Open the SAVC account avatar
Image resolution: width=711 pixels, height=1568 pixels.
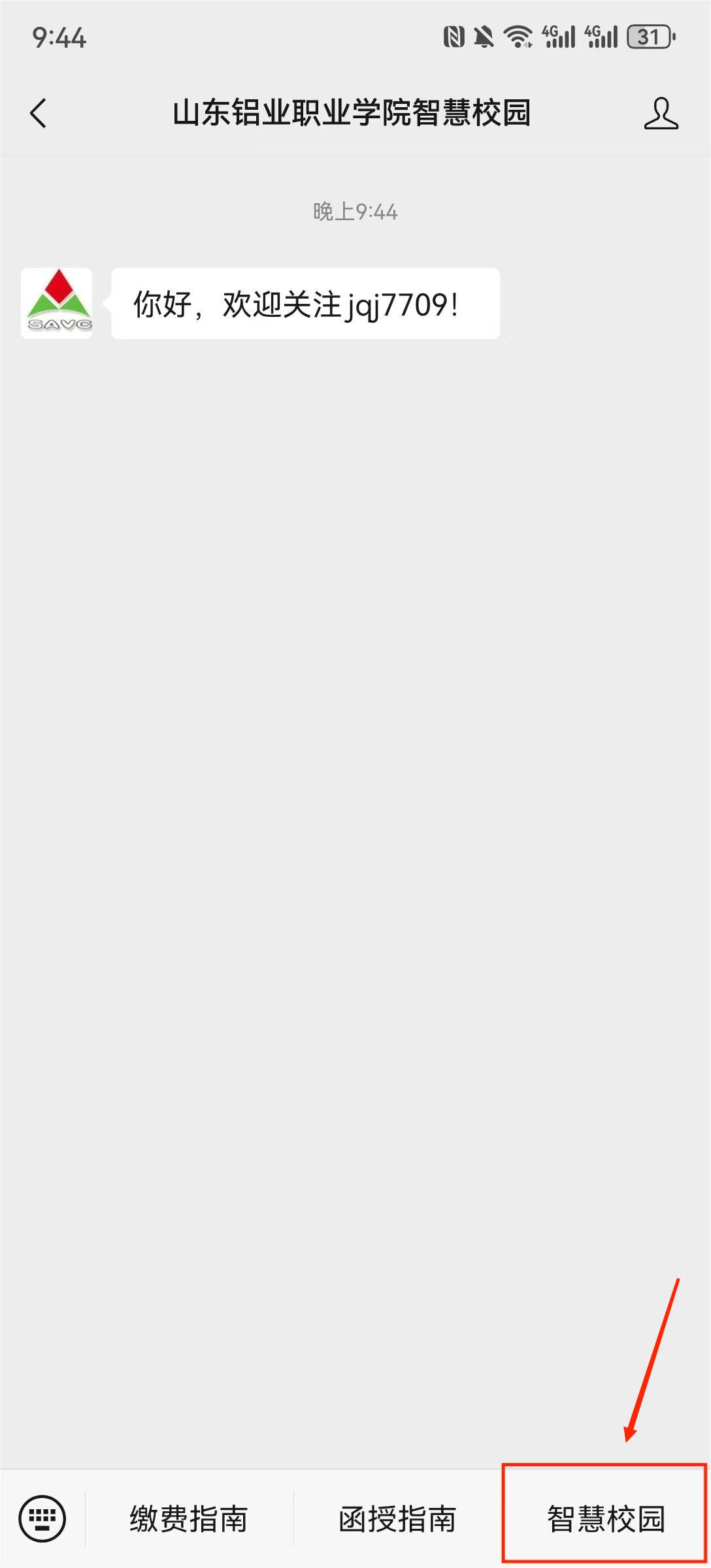click(x=57, y=303)
